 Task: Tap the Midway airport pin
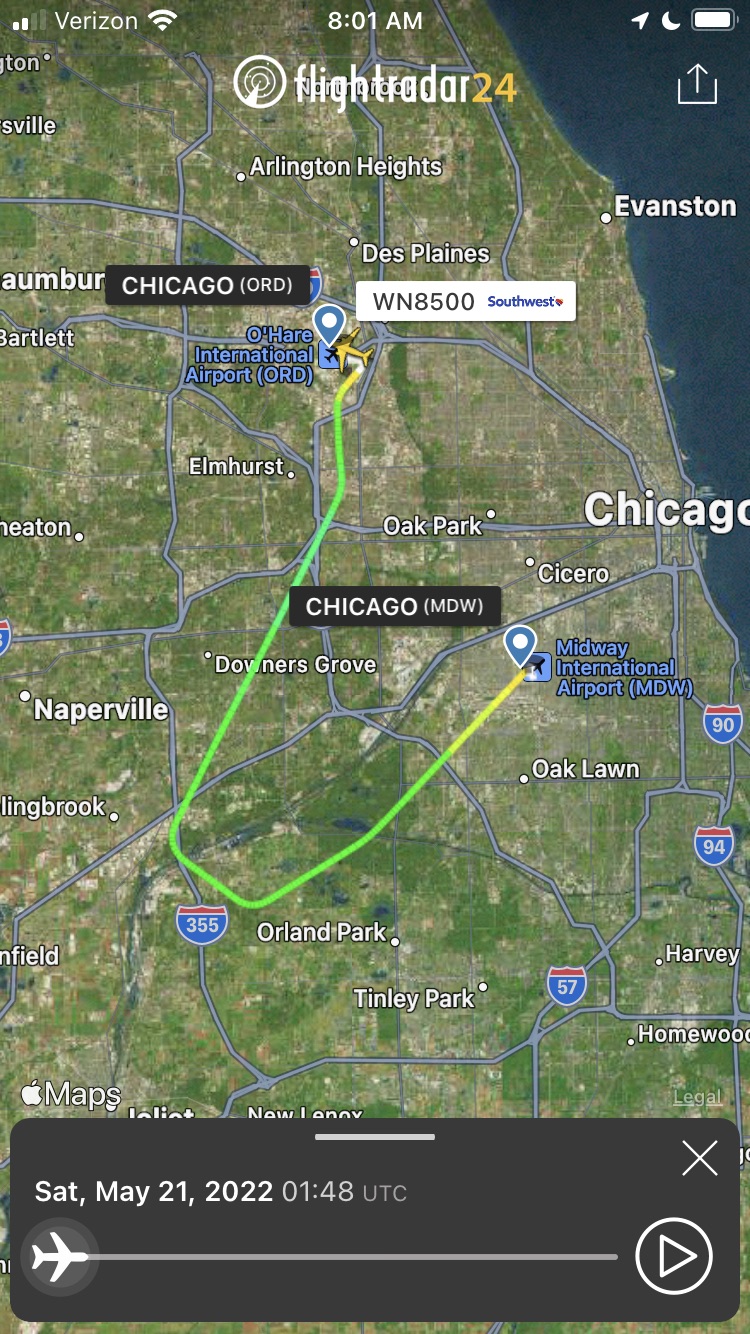(x=520, y=644)
